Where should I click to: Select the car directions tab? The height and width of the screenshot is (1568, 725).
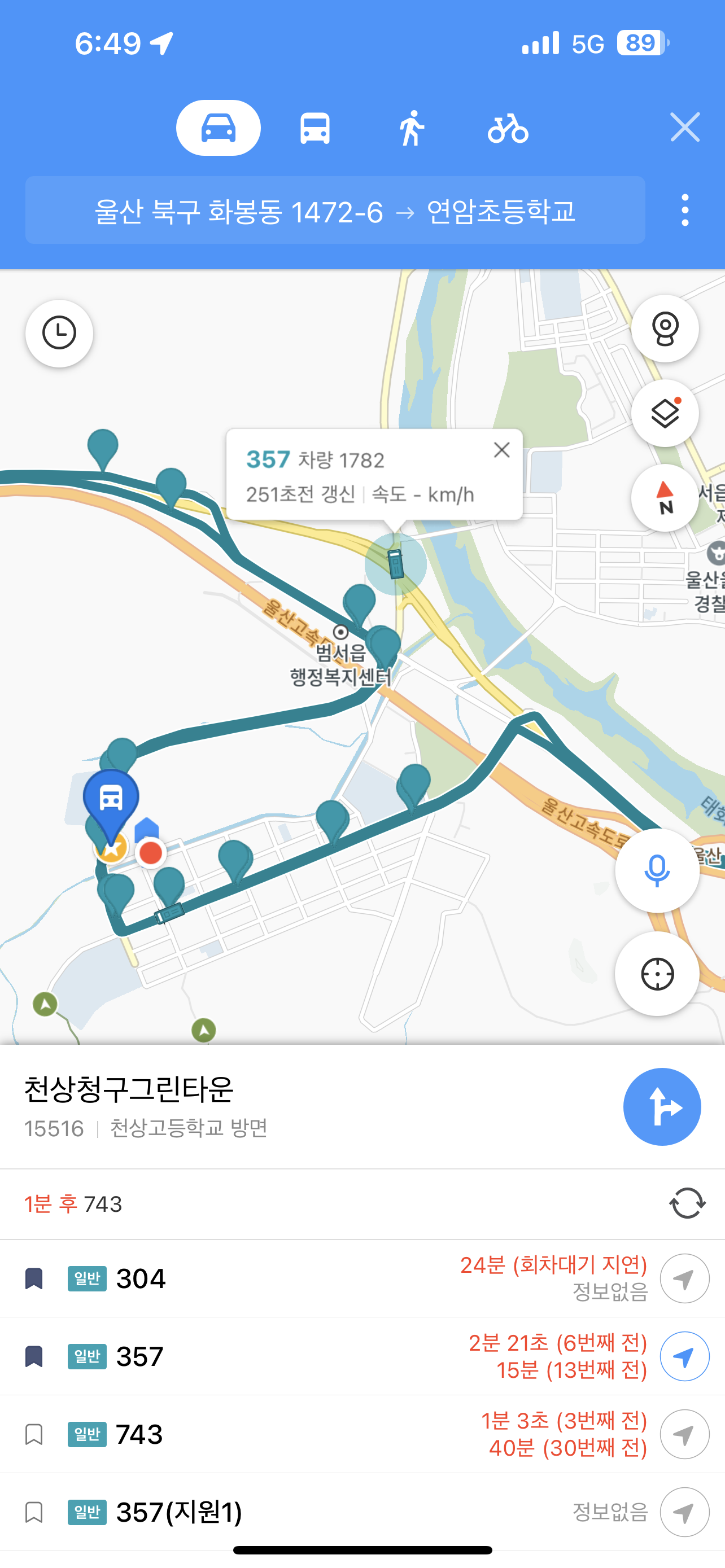tap(218, 128)
